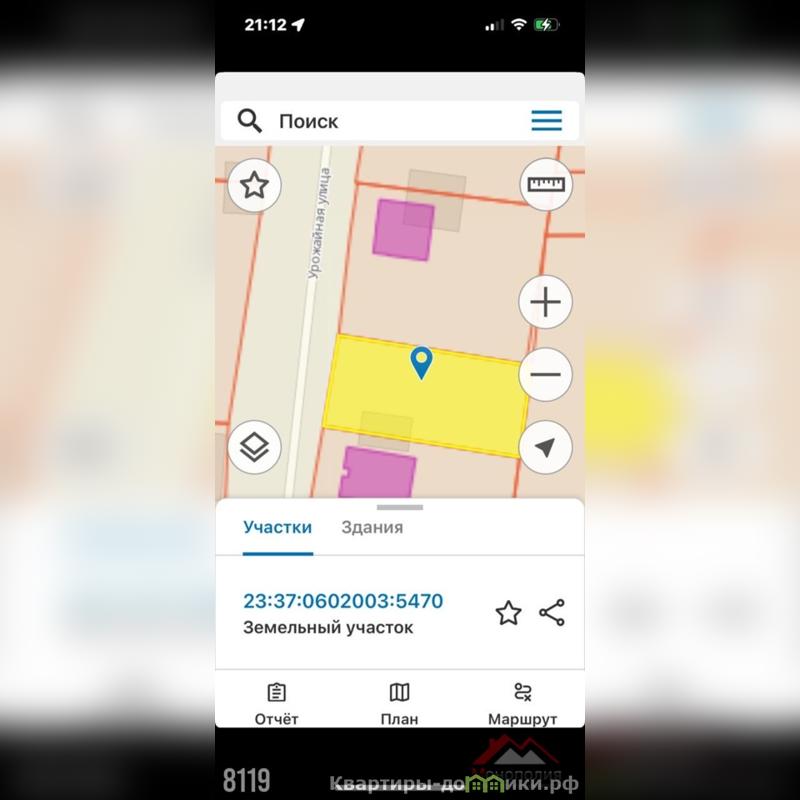The width and height of the screenshot is (800, 800).
Task: Zoom in with the plus button
Action: [x=546, y=302]
